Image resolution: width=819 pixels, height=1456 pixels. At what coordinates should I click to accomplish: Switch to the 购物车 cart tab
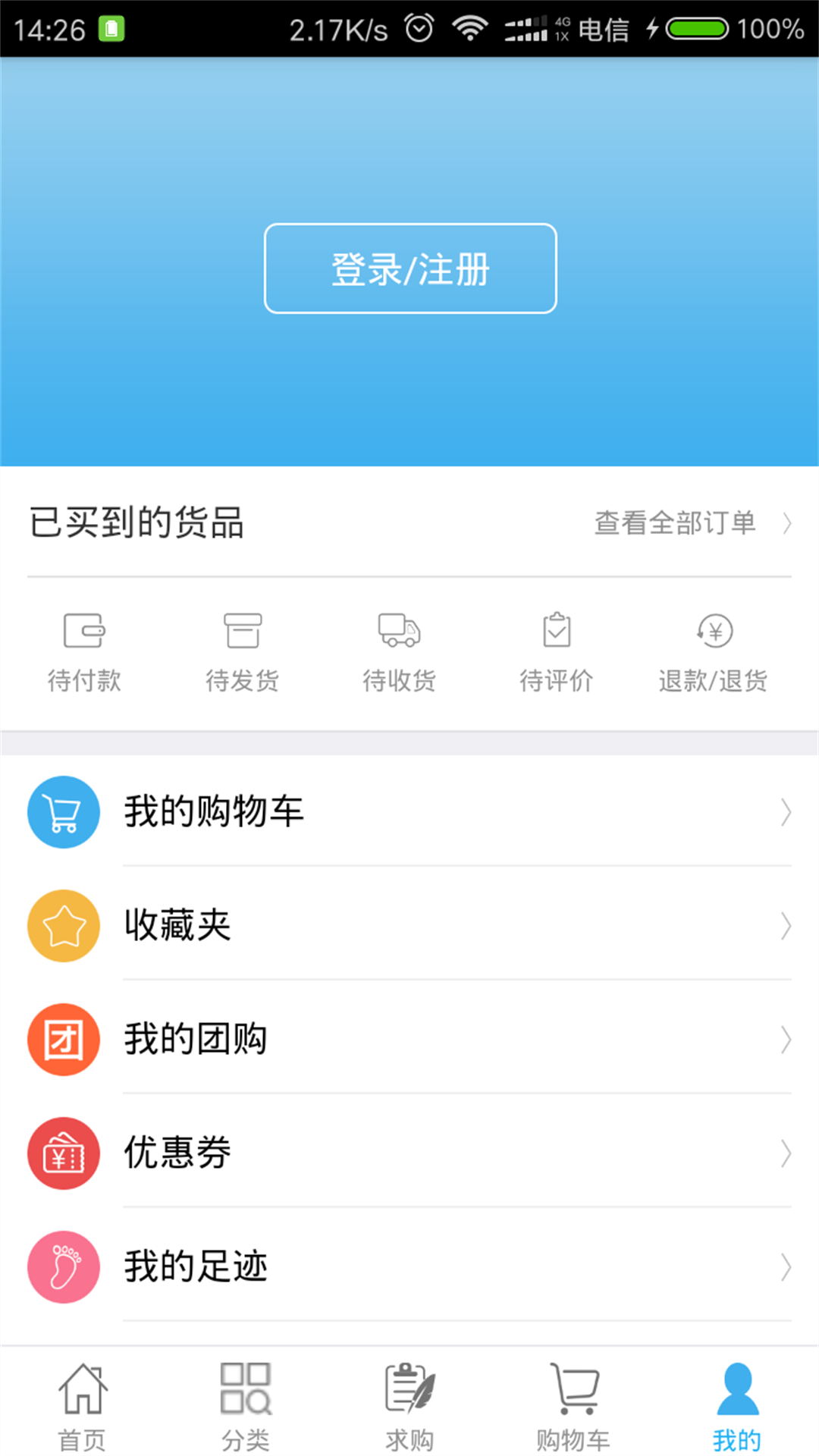point(573,1405)
